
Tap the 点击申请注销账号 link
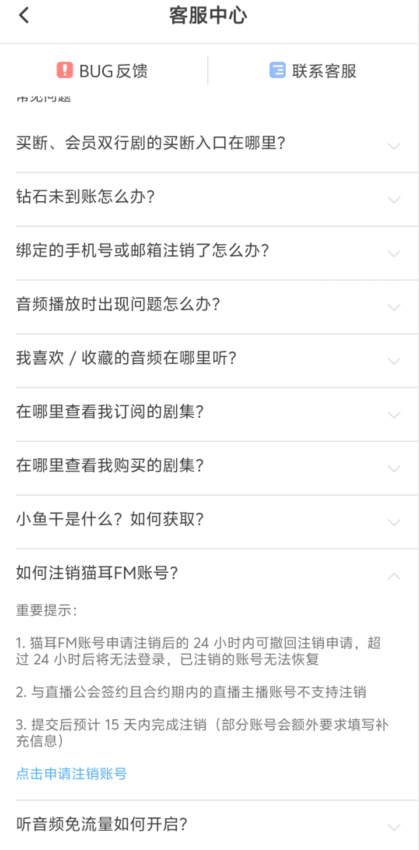coord(71,774)
